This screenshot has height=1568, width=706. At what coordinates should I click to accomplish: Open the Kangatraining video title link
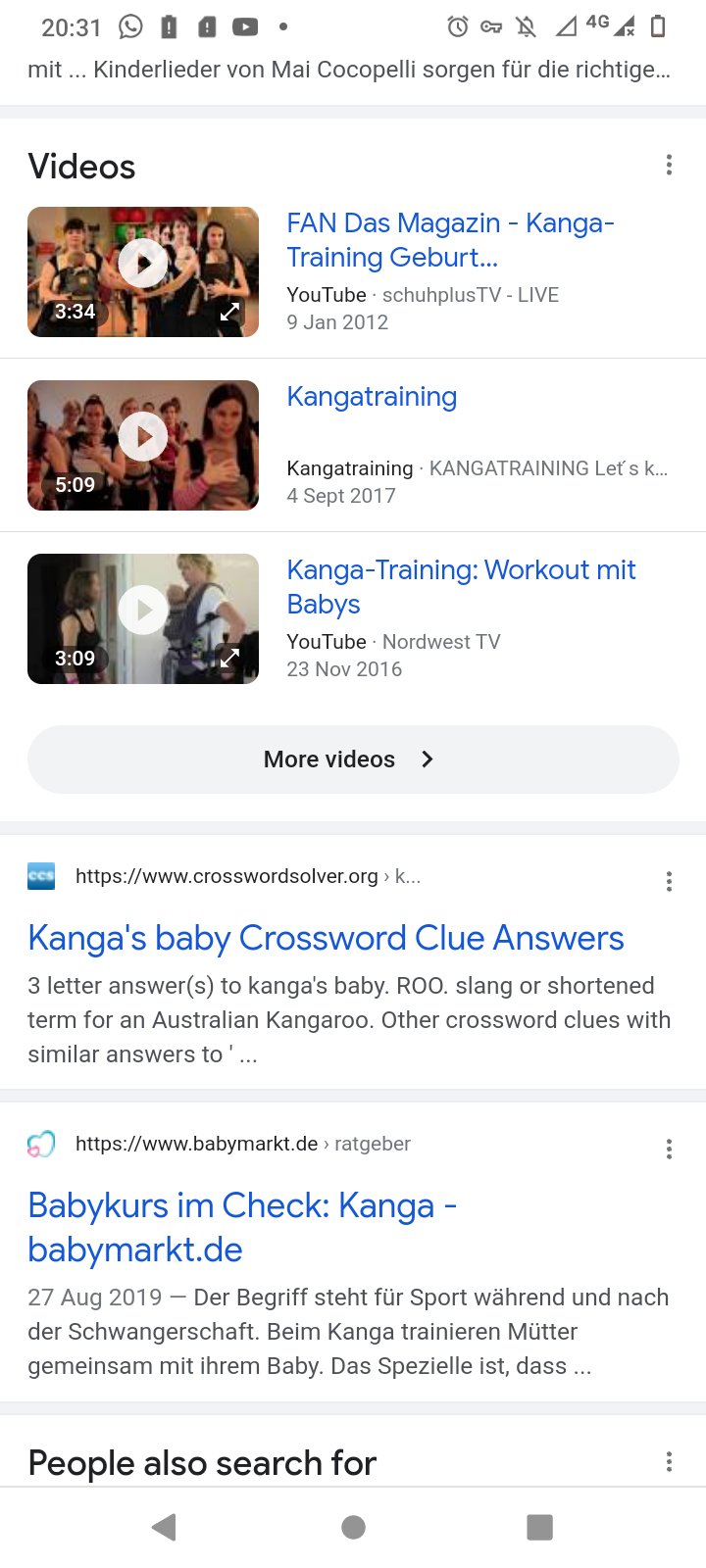coord(372,397)
